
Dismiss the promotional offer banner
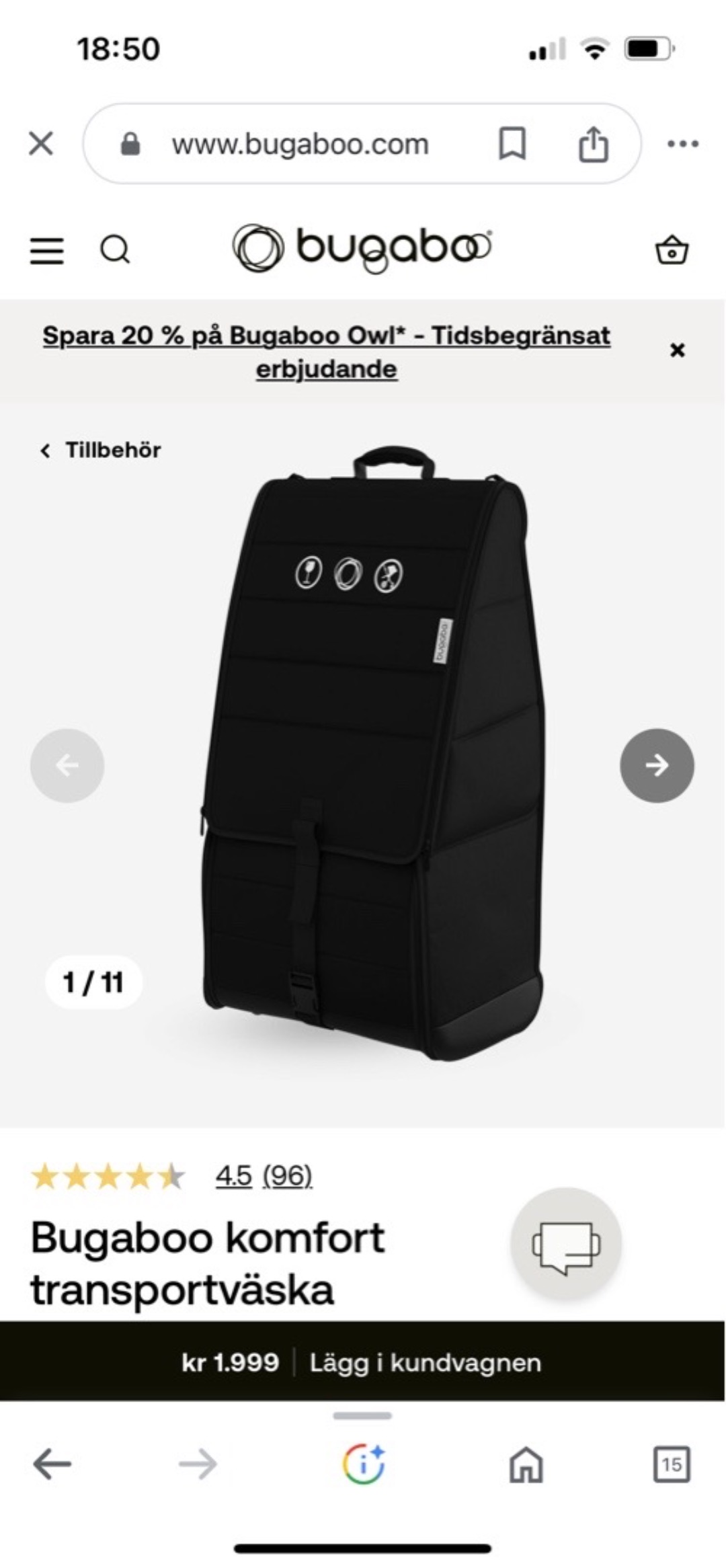coord(677,350)
